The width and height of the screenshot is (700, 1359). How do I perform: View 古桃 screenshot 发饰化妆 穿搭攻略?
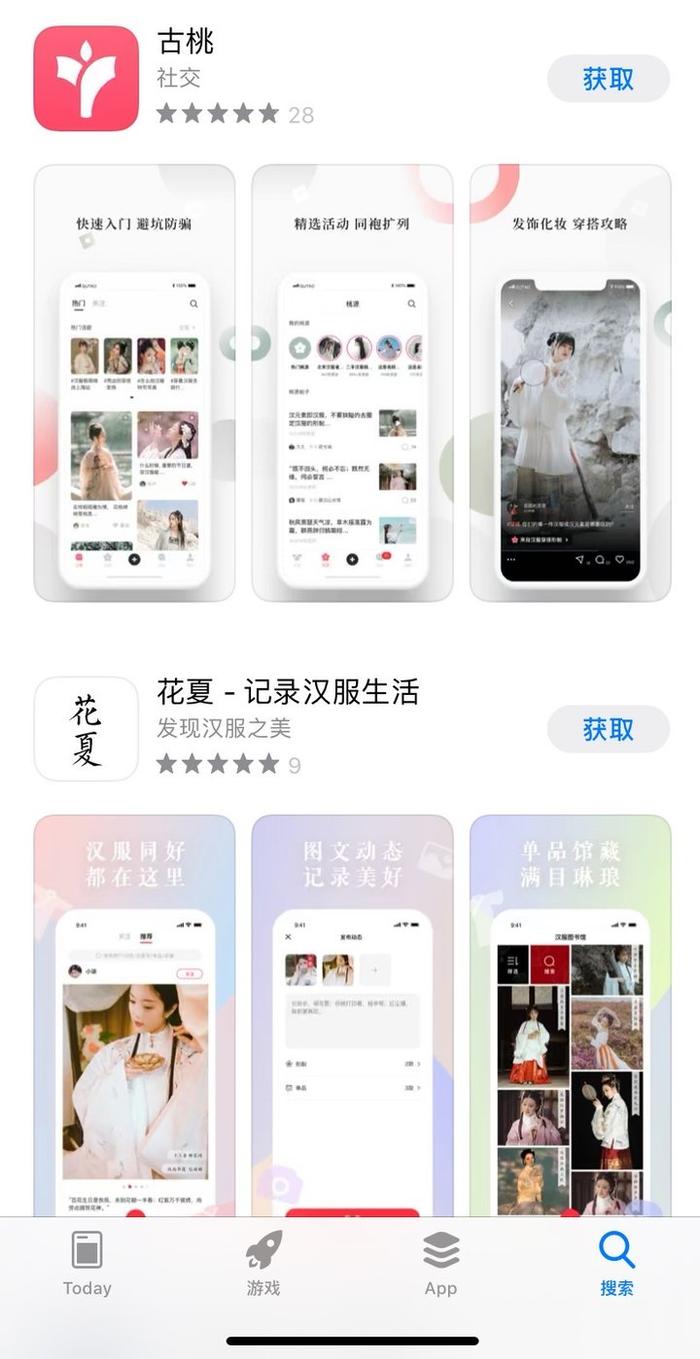[x=570, y=383]
